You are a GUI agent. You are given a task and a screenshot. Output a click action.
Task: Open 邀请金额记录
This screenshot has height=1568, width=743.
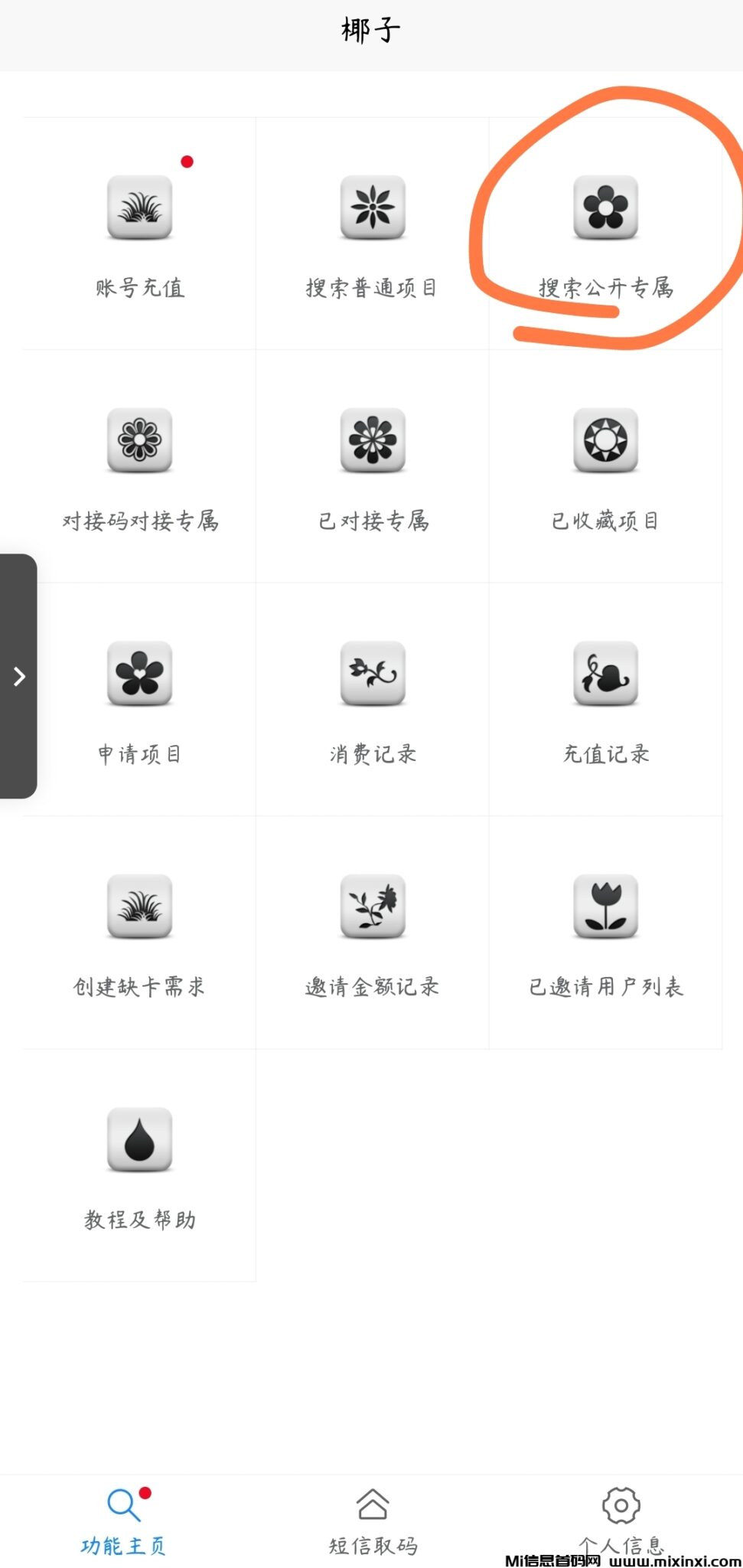click(x=372, y=933)
